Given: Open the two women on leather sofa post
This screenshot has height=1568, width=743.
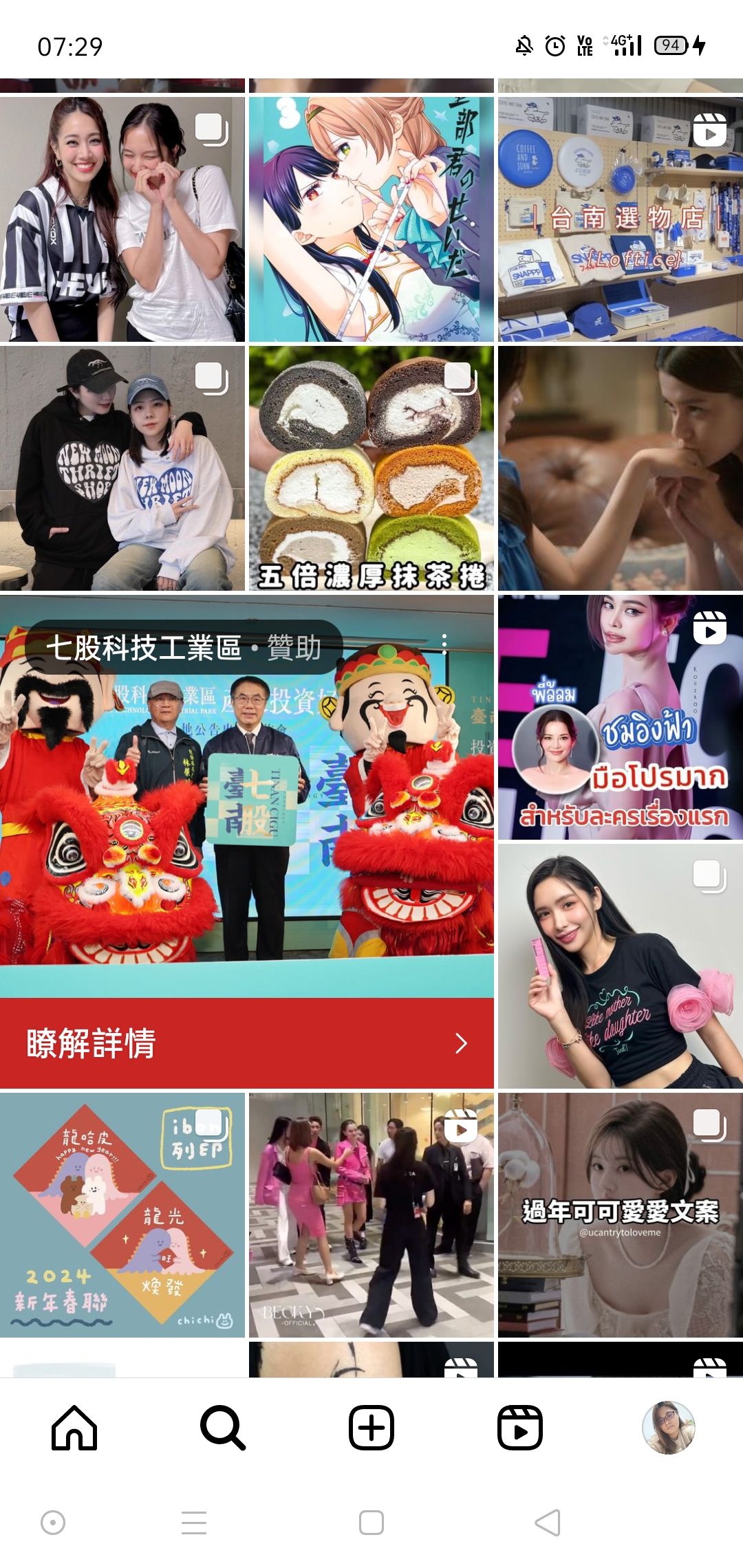Looking at the screenshot, I should coord(621,468).
